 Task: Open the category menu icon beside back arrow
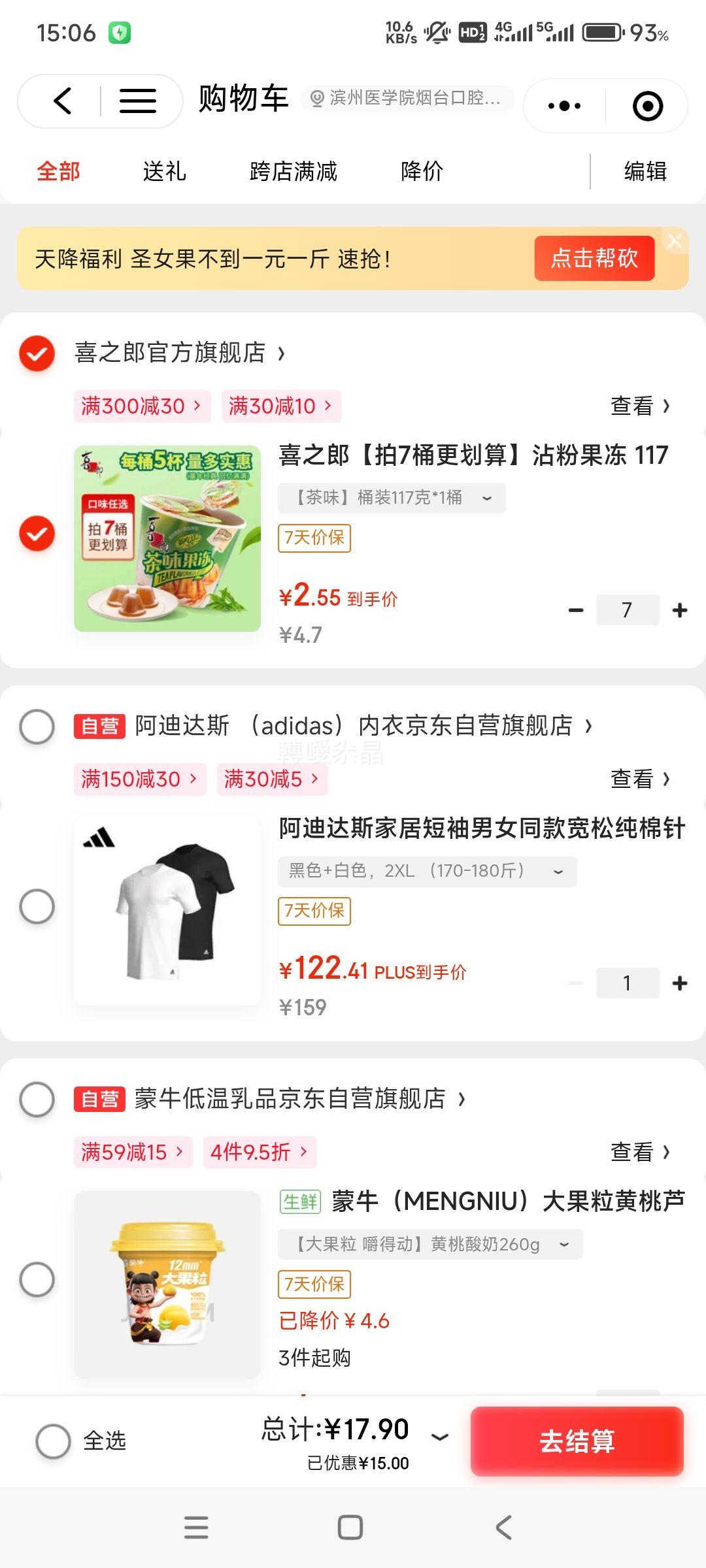pyautogui.click(x=137, y=101)
